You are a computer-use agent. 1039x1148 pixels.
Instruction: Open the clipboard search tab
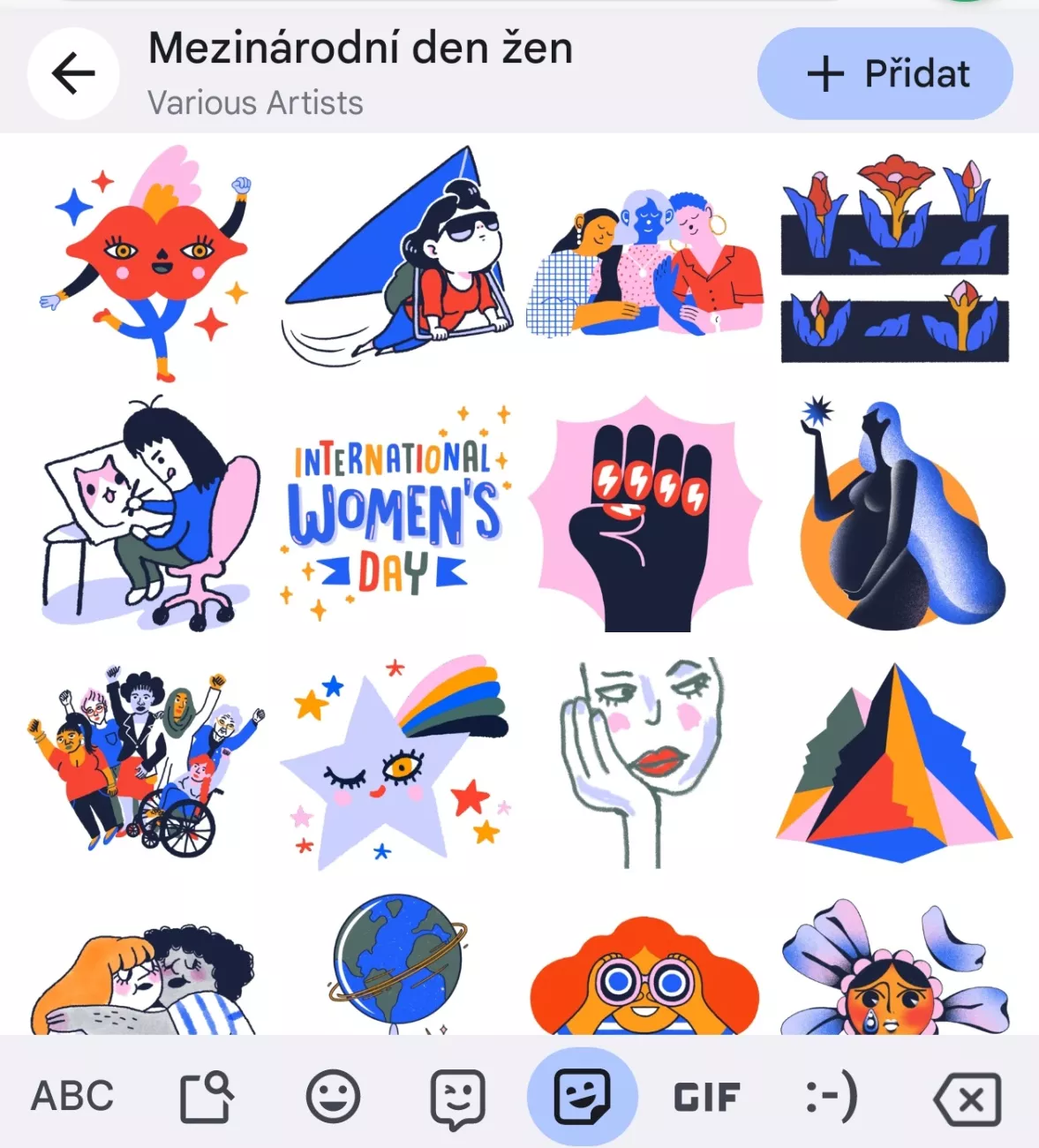click(207, 1097)
